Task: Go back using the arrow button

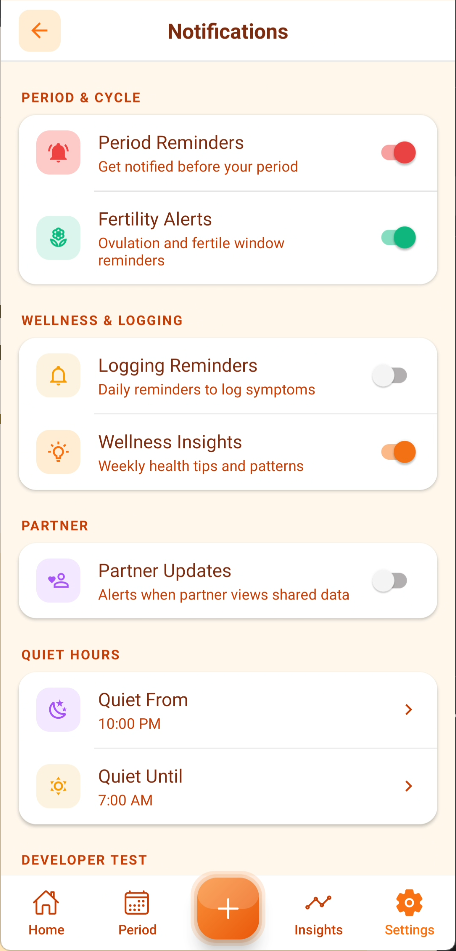Action: [39, 31]
